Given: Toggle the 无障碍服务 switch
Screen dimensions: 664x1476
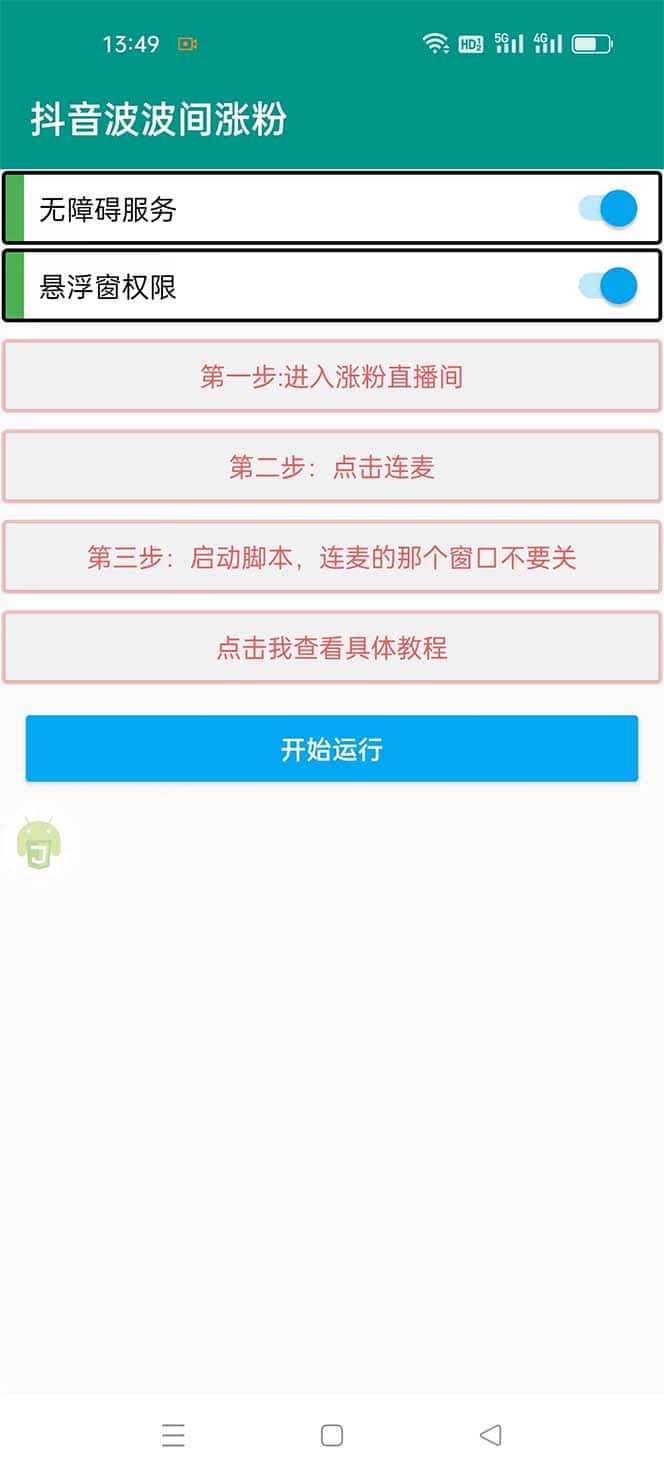Looking at the screenshot, I should tap(608, 208).
